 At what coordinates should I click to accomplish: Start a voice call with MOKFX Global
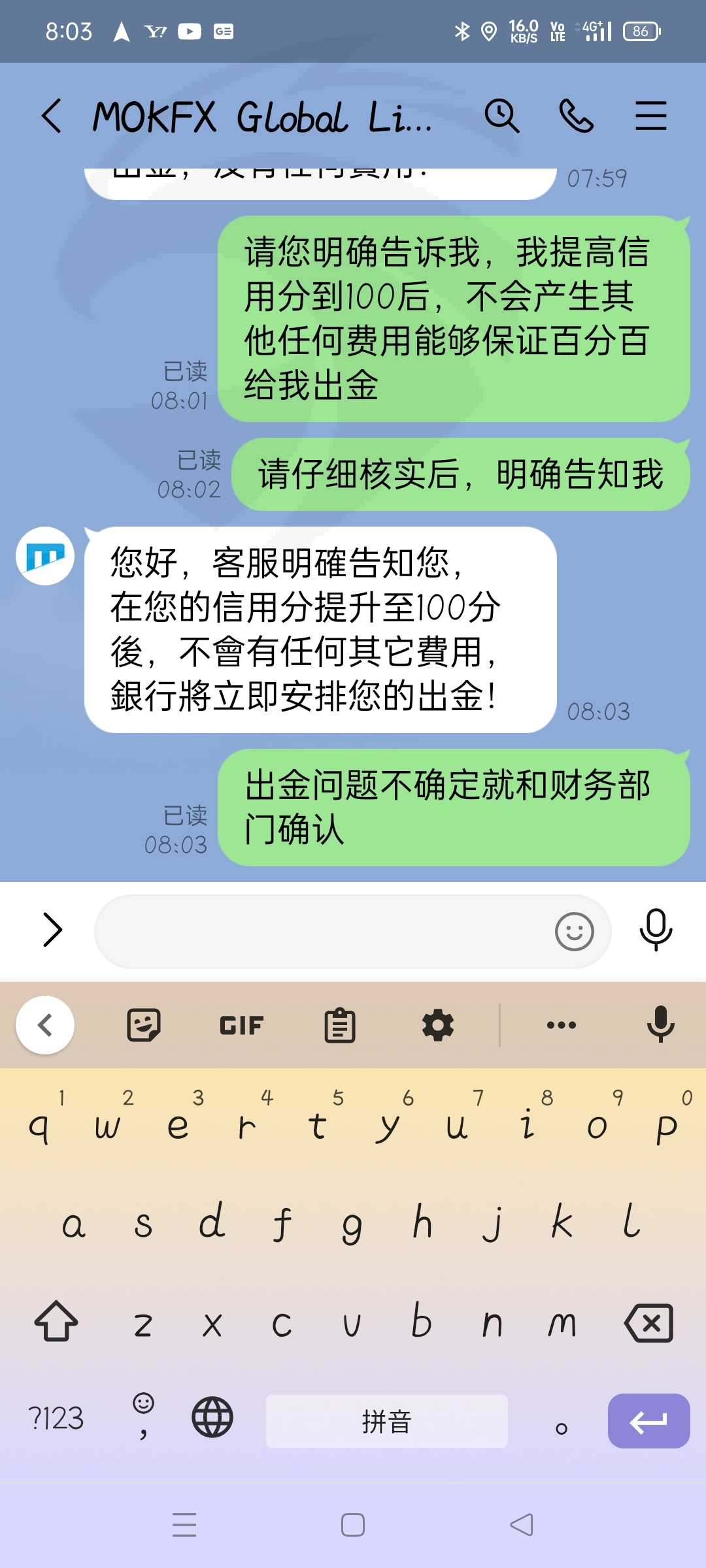[x=576, y=116]
